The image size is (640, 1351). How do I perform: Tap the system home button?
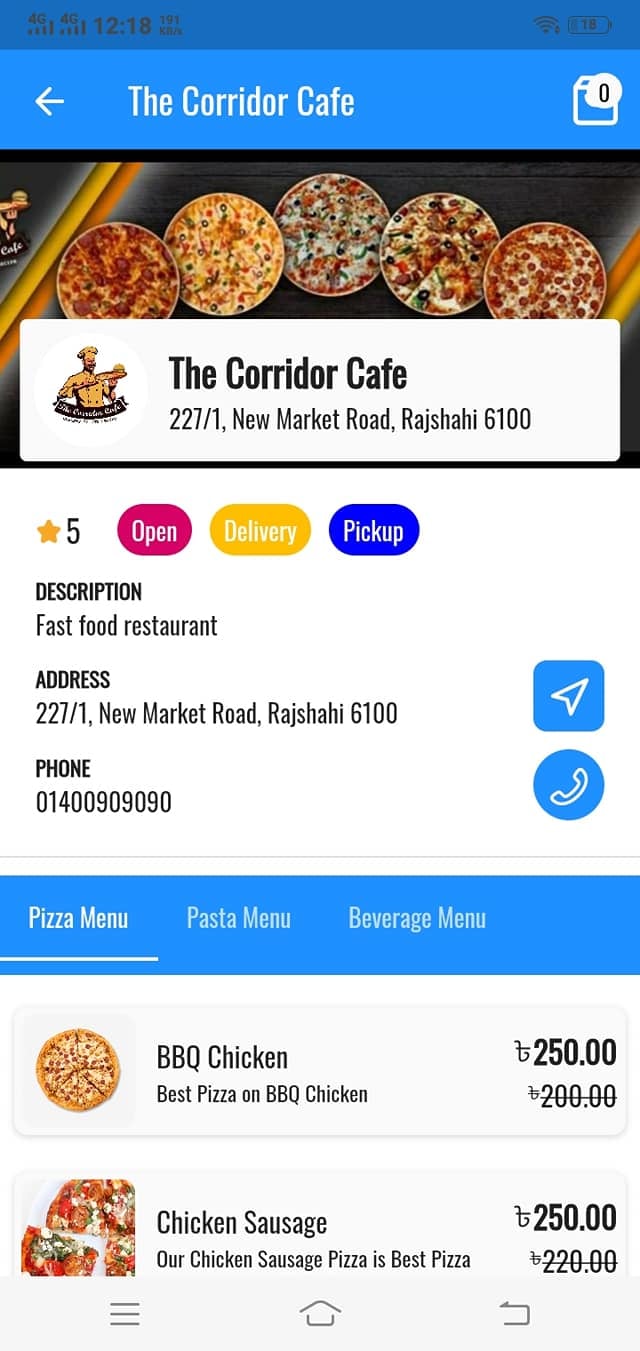click(x=320, y=1313)
